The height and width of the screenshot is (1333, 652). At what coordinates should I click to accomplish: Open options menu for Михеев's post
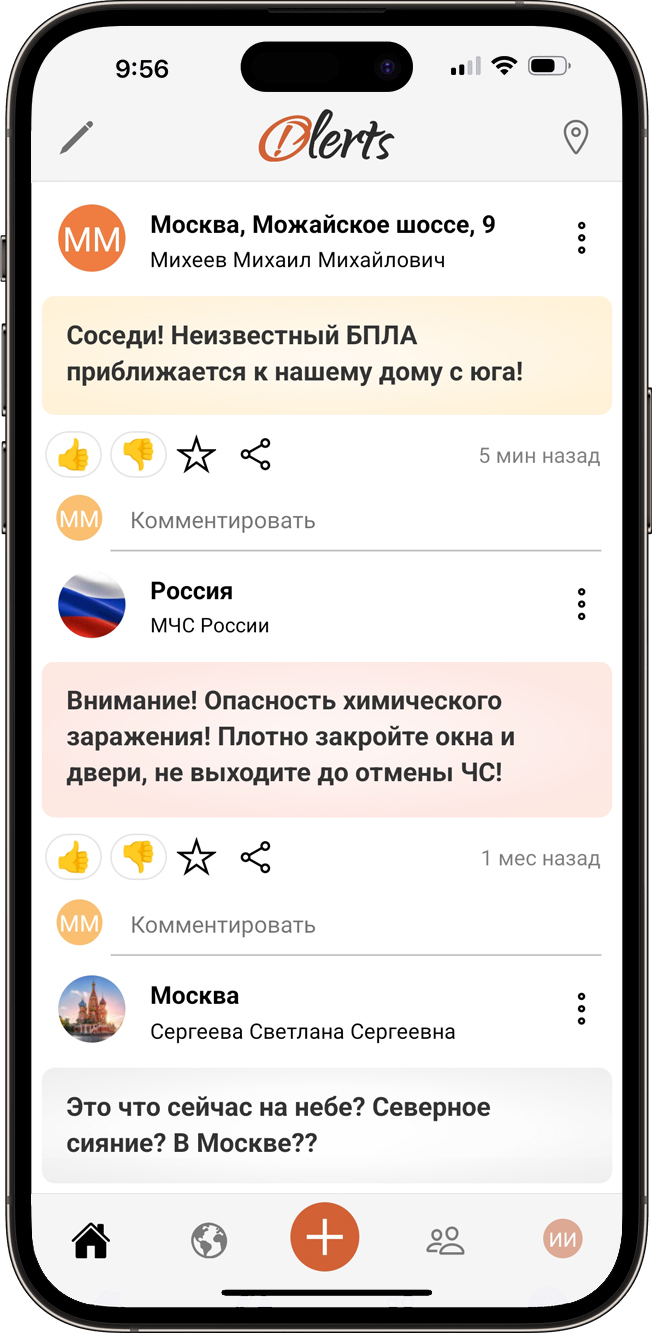point(581,238)
